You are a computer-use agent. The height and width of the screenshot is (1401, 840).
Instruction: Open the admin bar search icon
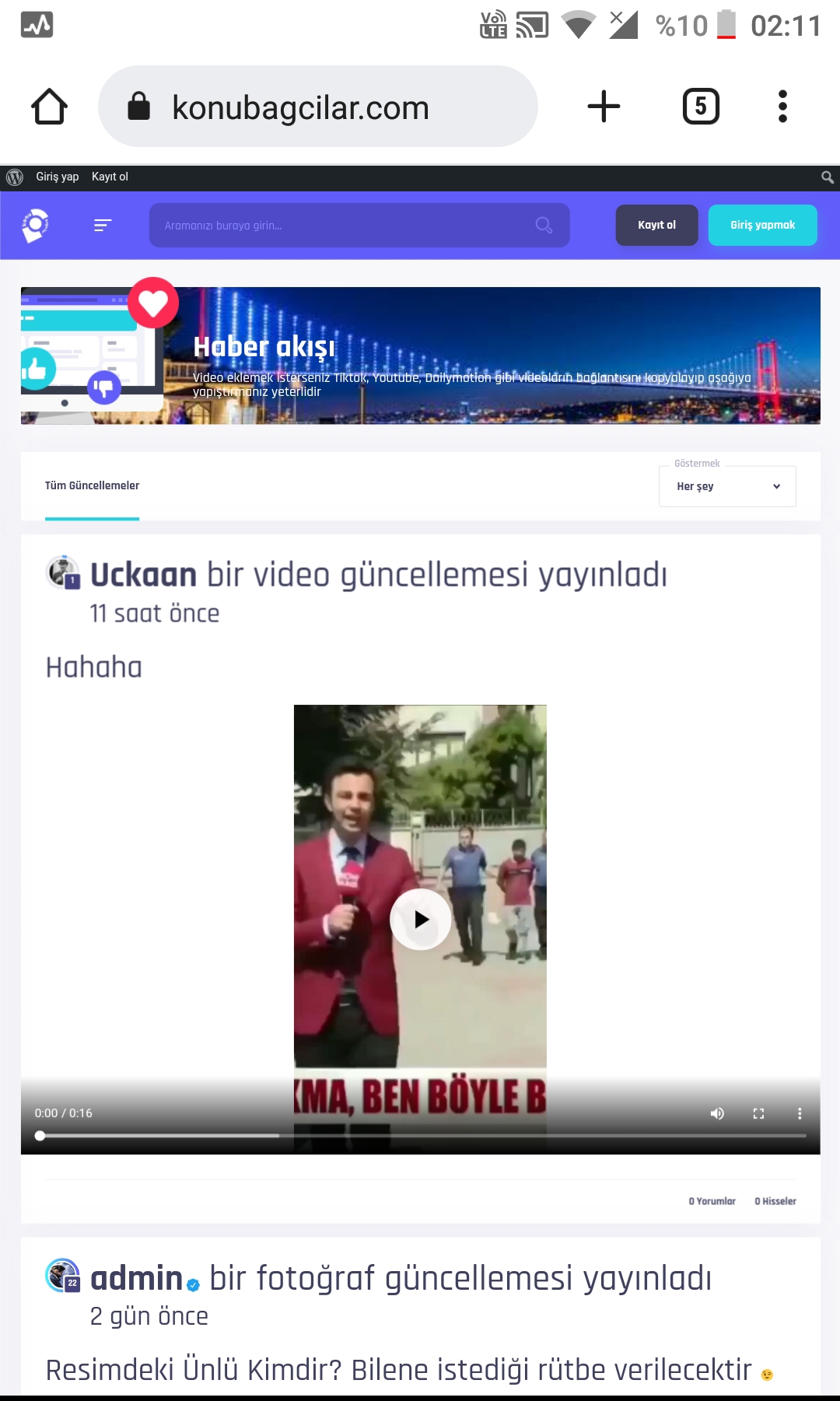click(x=828, y=177)
